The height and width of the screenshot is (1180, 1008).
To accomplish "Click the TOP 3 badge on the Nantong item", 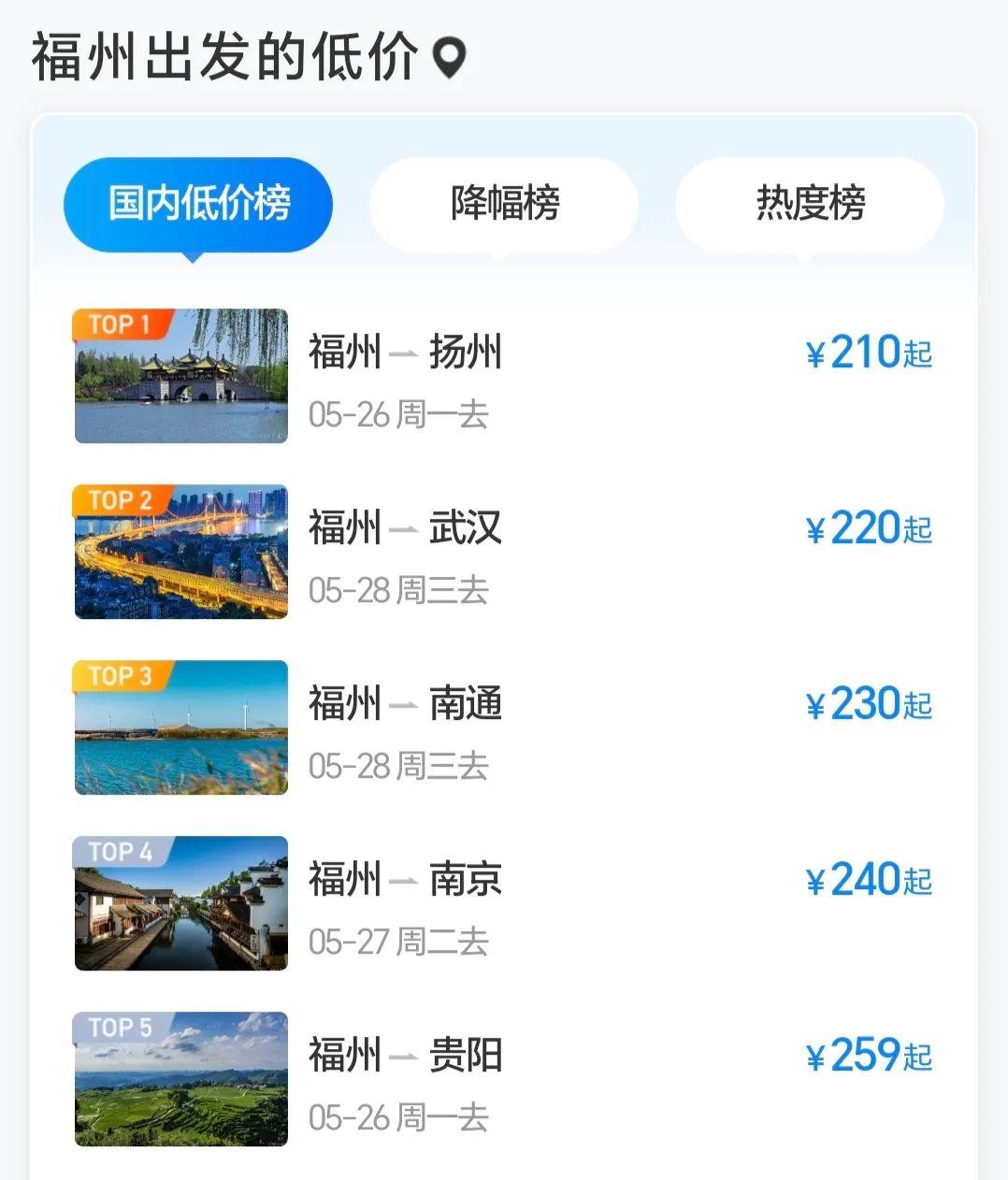I will (121, 677).
